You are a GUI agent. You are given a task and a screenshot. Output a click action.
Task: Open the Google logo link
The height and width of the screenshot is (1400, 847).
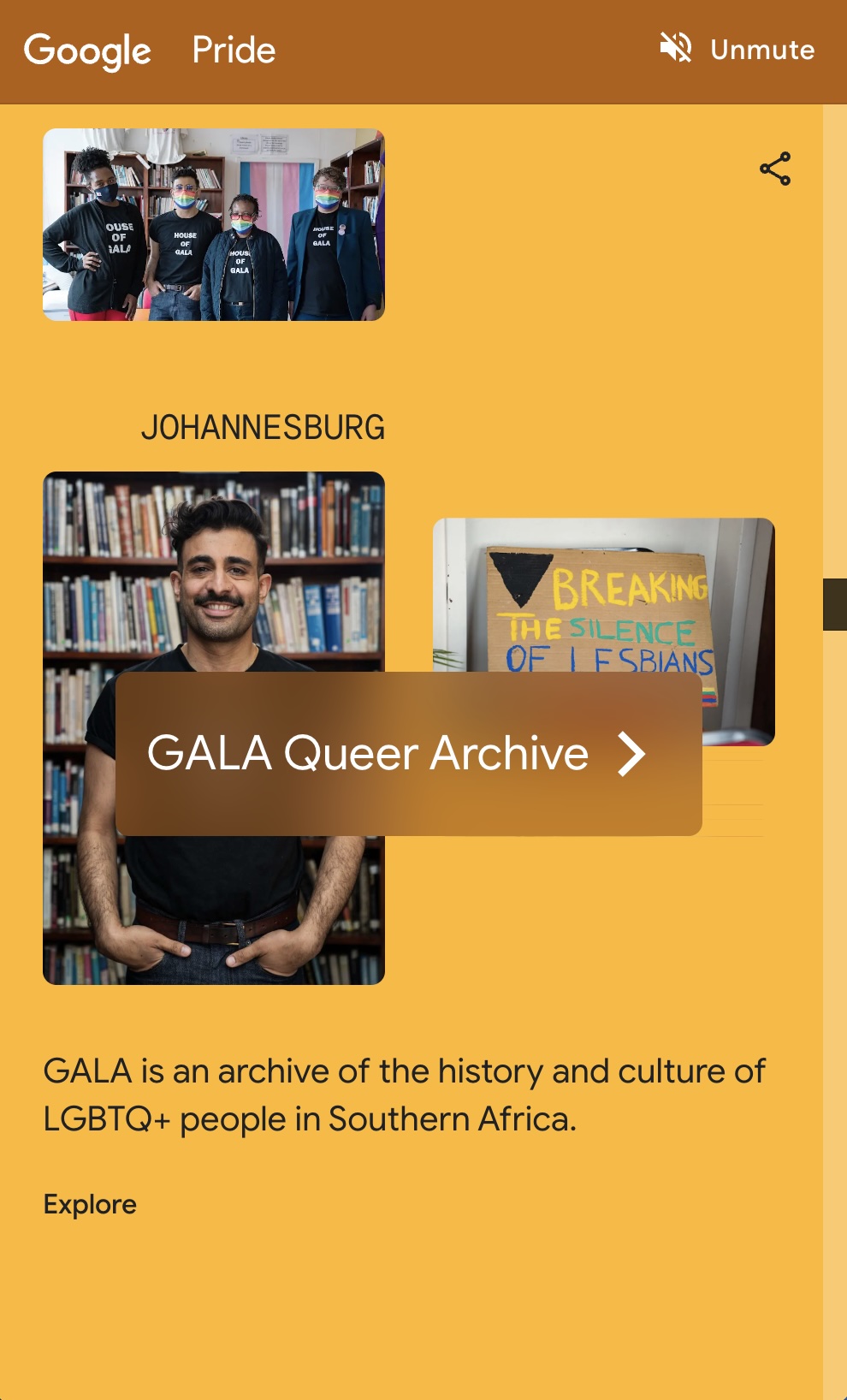coord(87,50)
